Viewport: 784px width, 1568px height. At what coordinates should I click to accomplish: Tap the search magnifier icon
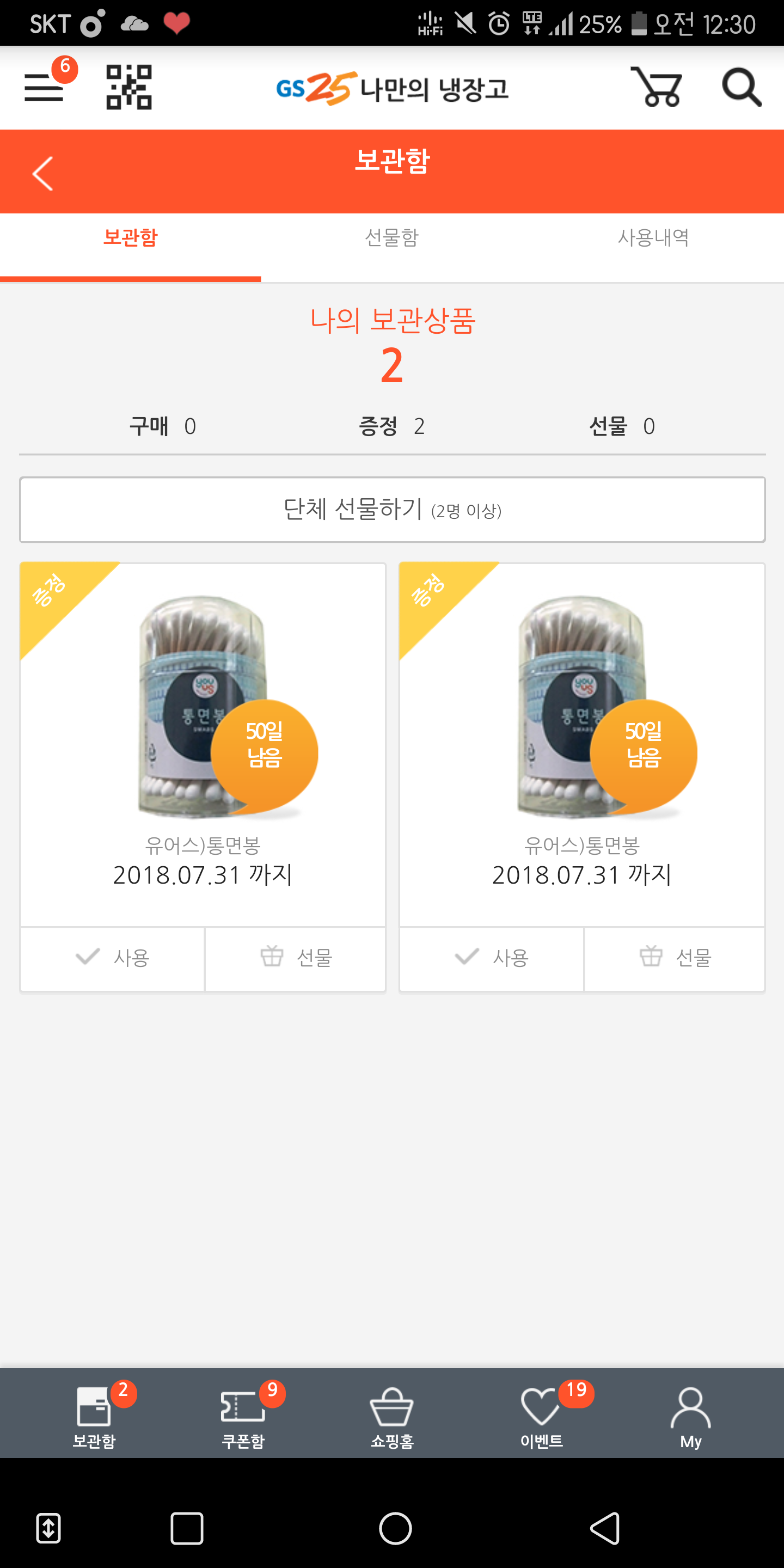741,87
